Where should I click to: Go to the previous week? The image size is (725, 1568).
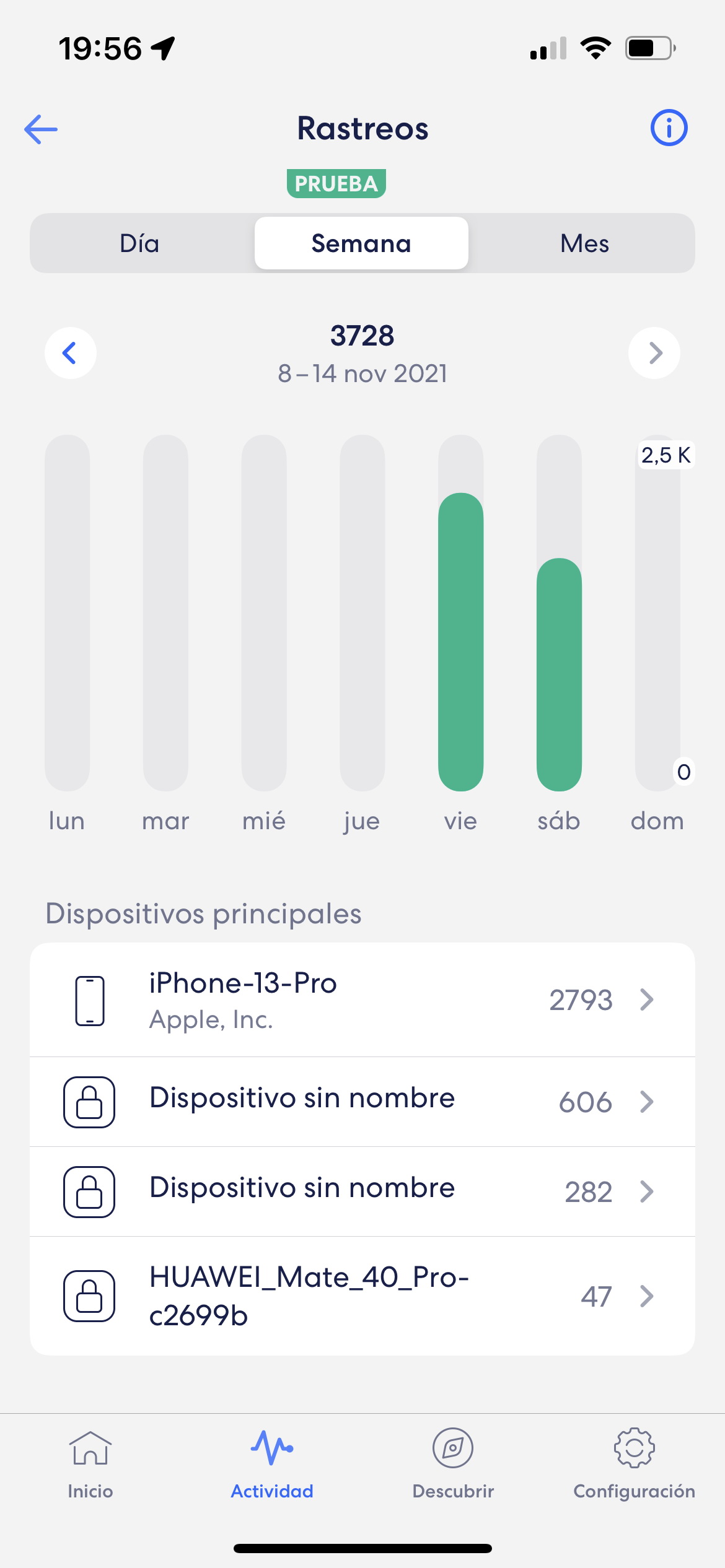(70, 353)
